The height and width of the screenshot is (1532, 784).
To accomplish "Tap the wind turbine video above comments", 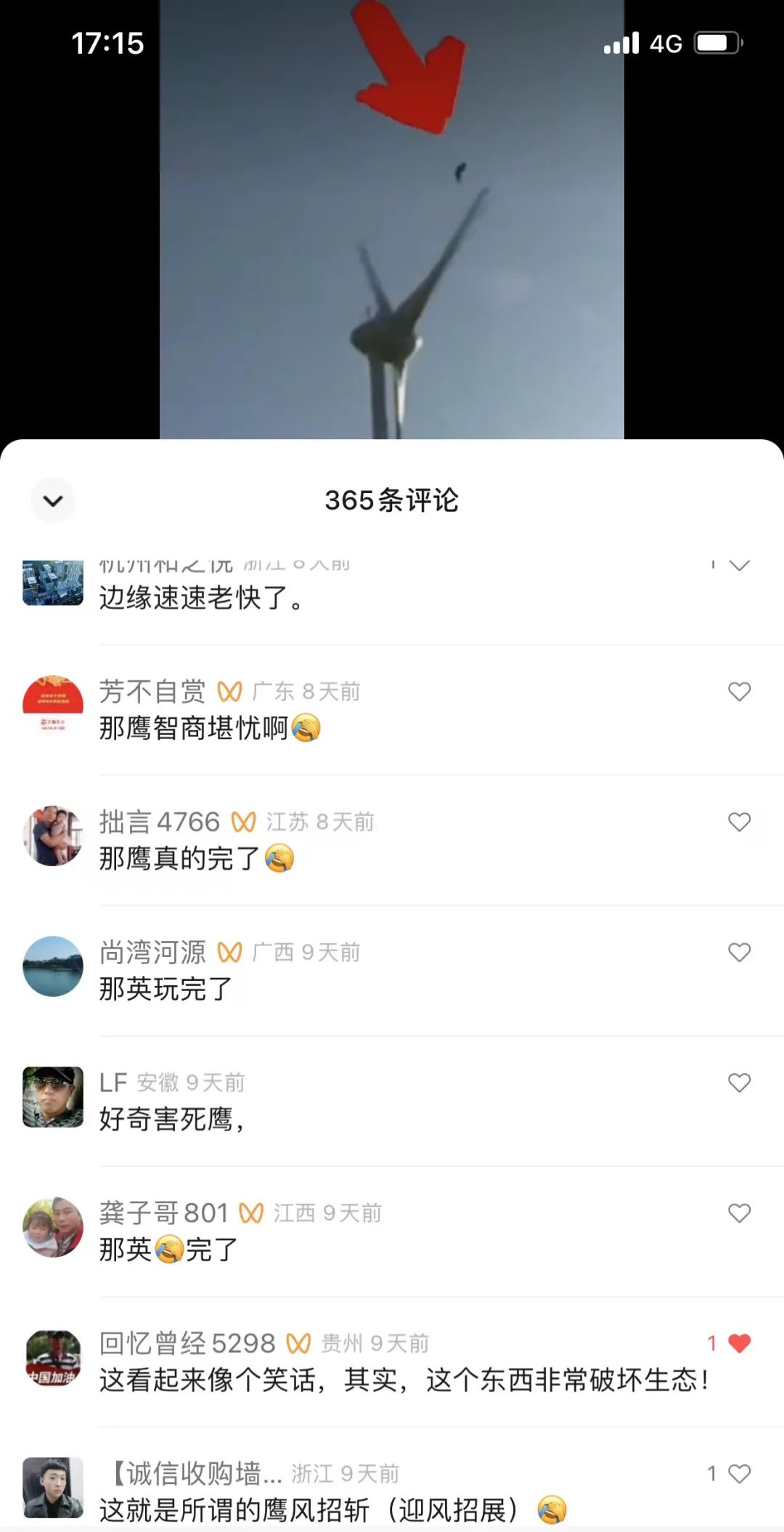I will click(391, 218).
